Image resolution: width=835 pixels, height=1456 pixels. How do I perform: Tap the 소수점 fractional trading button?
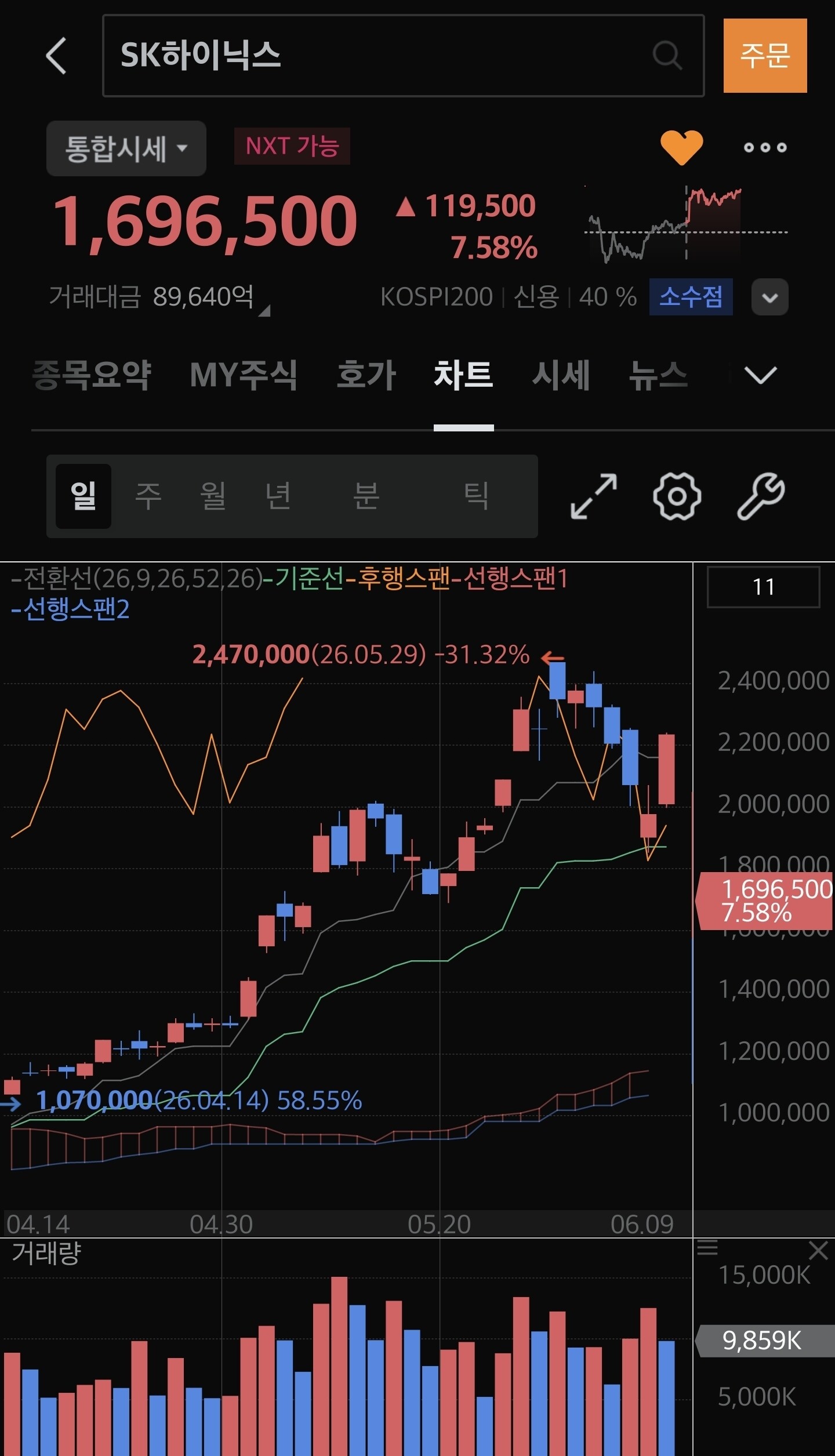click(x=691, y=297)
